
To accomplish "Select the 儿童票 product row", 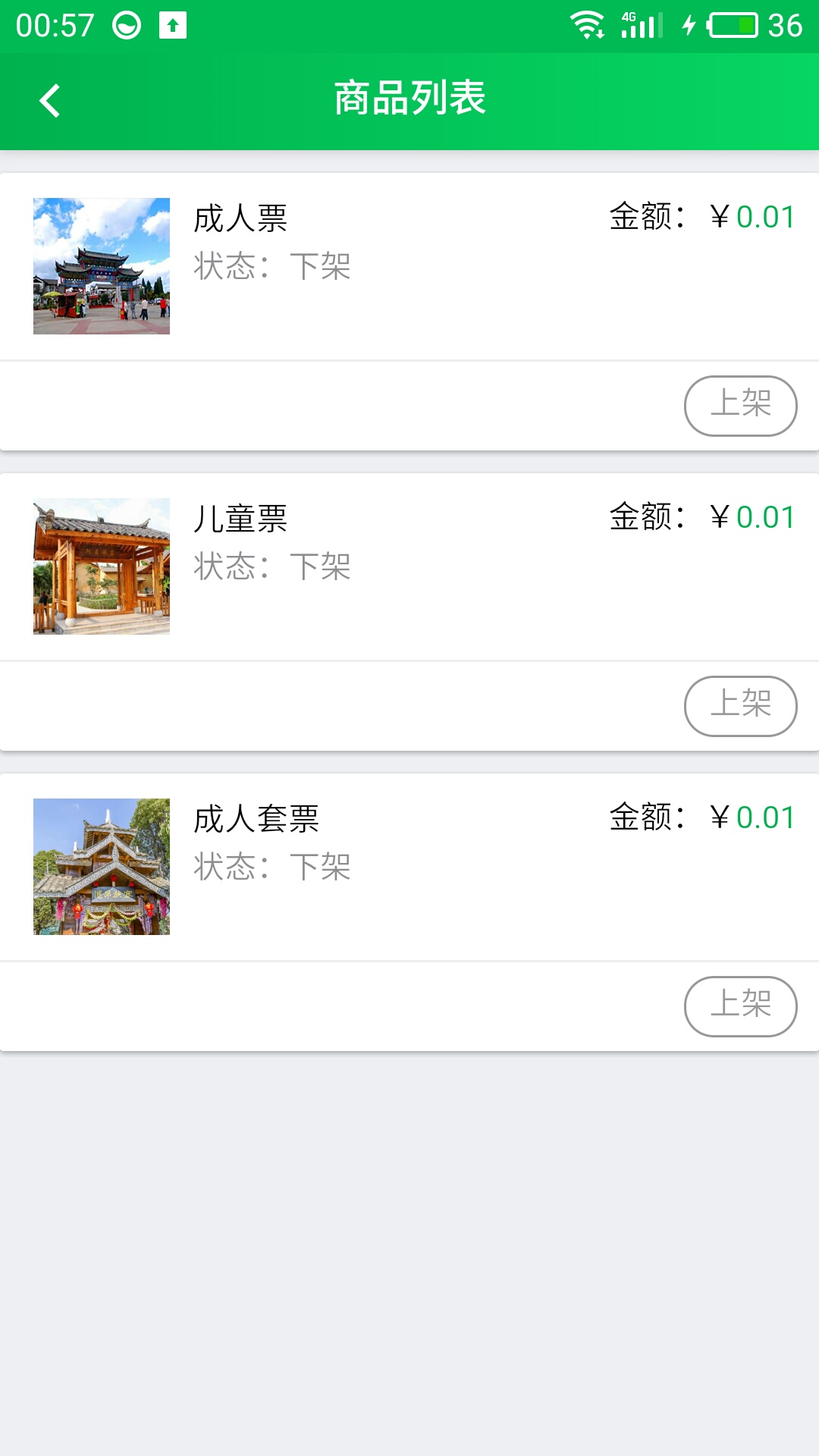I will click(409, 565).
